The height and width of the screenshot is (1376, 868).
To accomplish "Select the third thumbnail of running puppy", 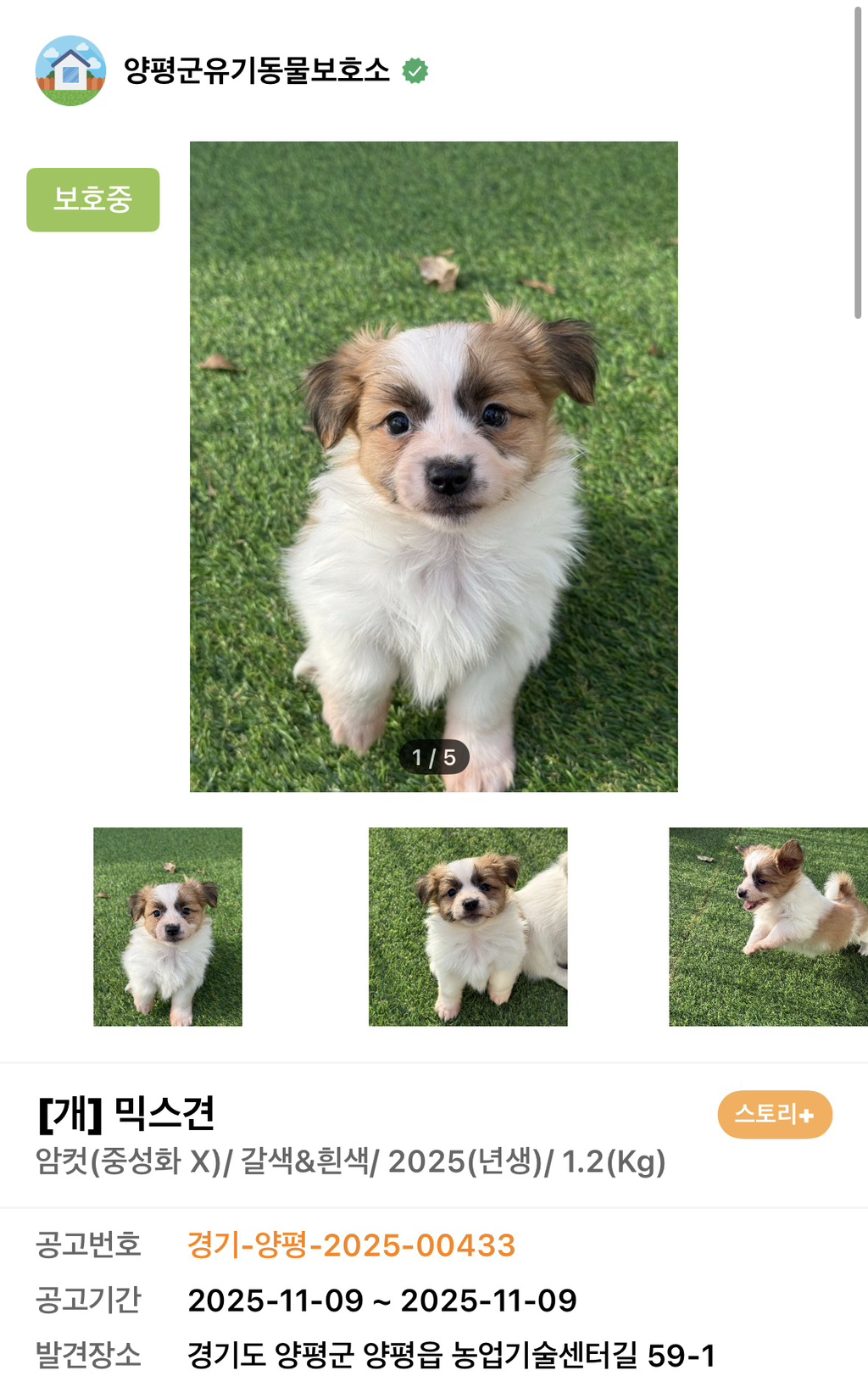I will [768, 927].
